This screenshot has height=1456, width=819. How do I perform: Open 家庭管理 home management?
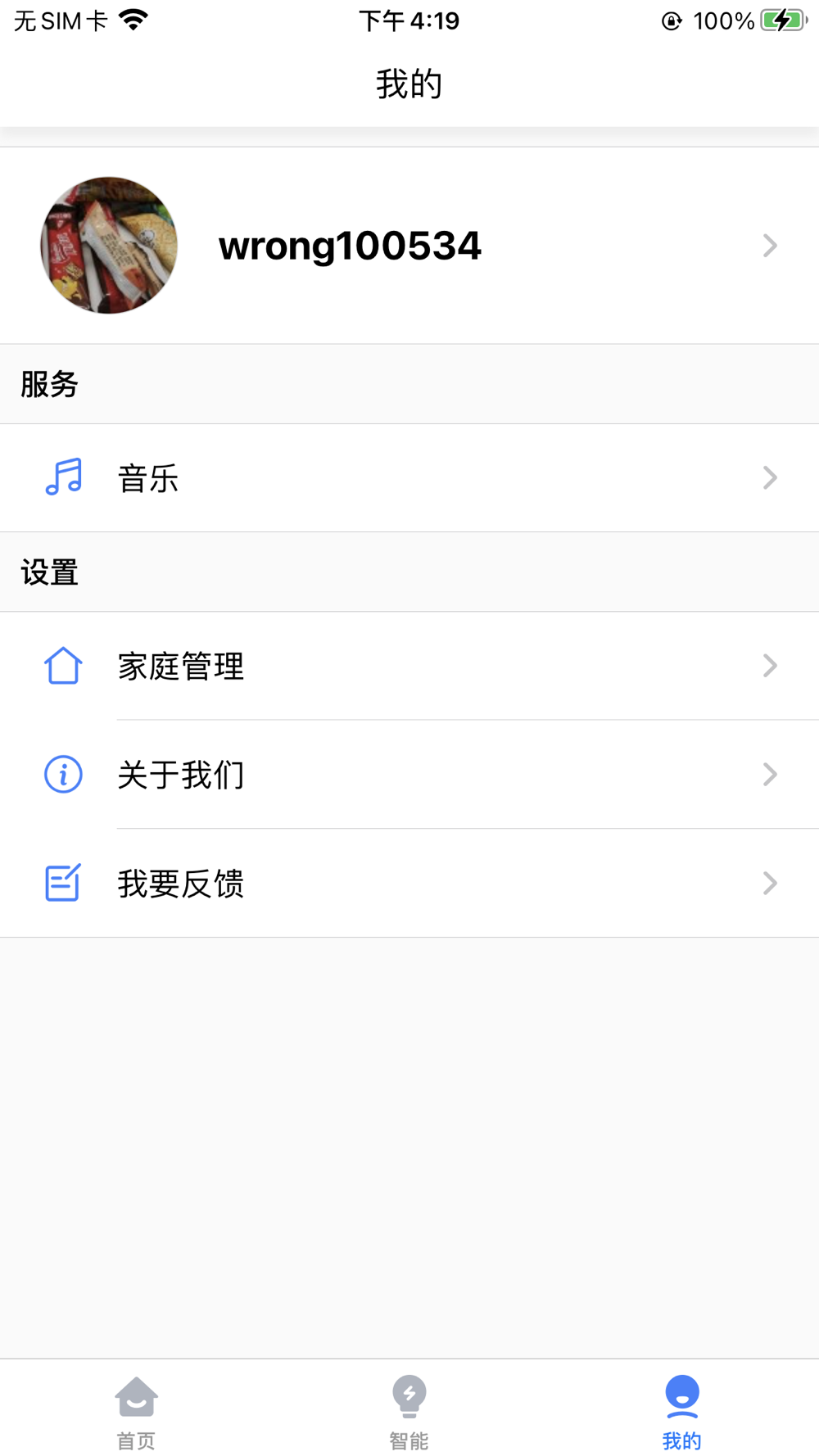tap(409, 666)
